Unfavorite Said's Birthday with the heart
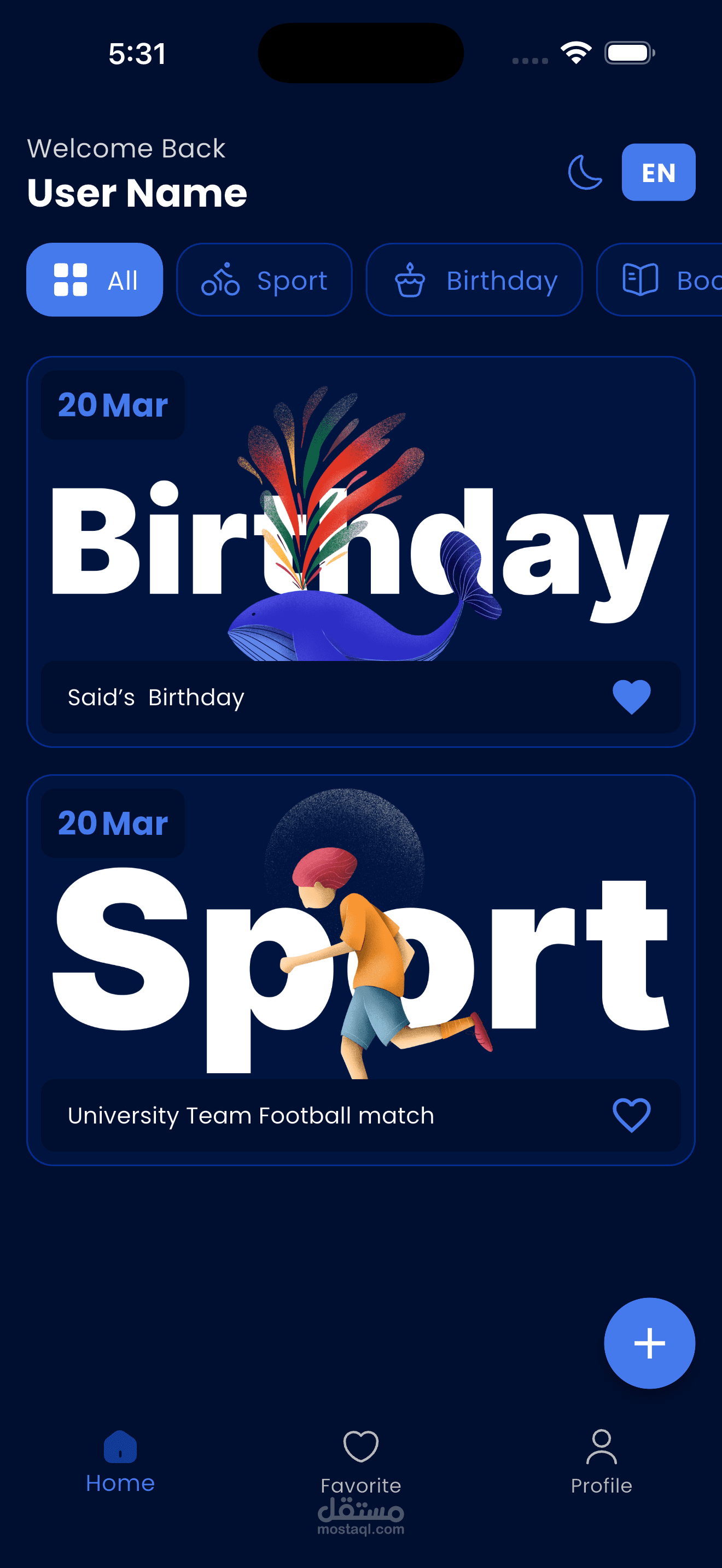This screenshot has height=1568, width=722. click(631, 697)
